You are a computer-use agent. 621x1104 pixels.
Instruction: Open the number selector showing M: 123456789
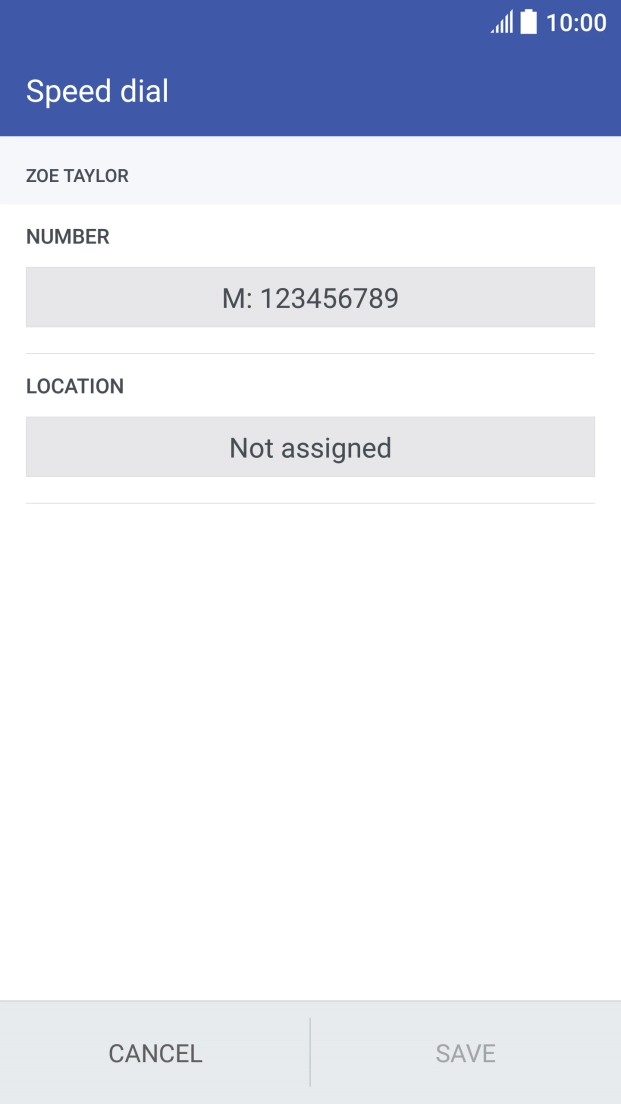coord(310,298)
